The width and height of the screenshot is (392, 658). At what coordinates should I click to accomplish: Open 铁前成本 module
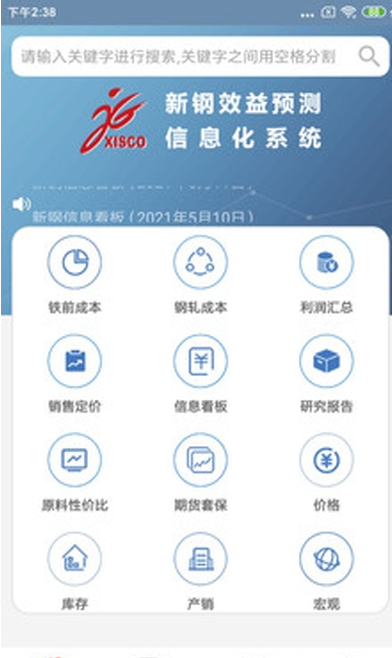75,275
